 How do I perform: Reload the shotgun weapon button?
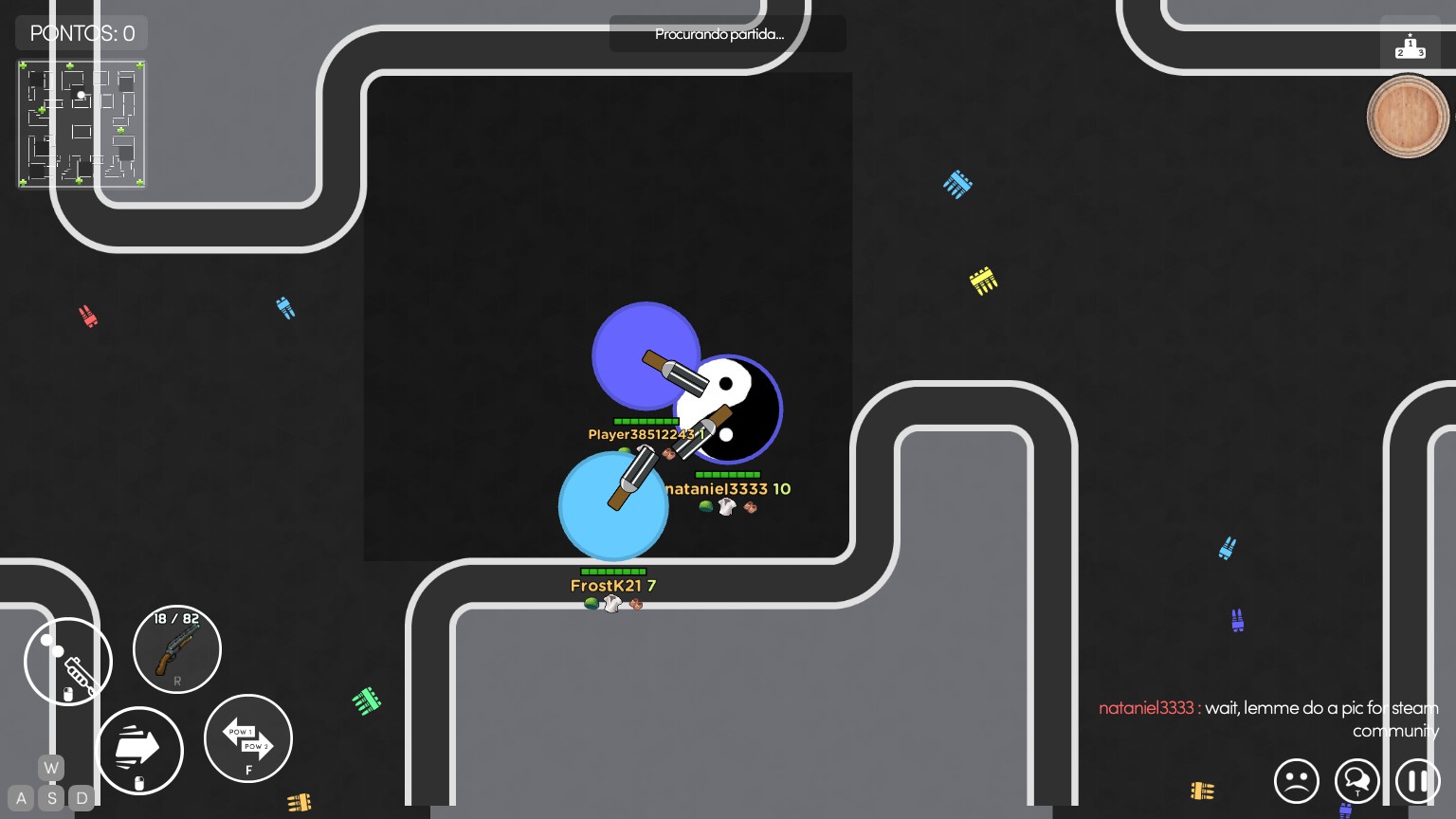tap(176, 649)
